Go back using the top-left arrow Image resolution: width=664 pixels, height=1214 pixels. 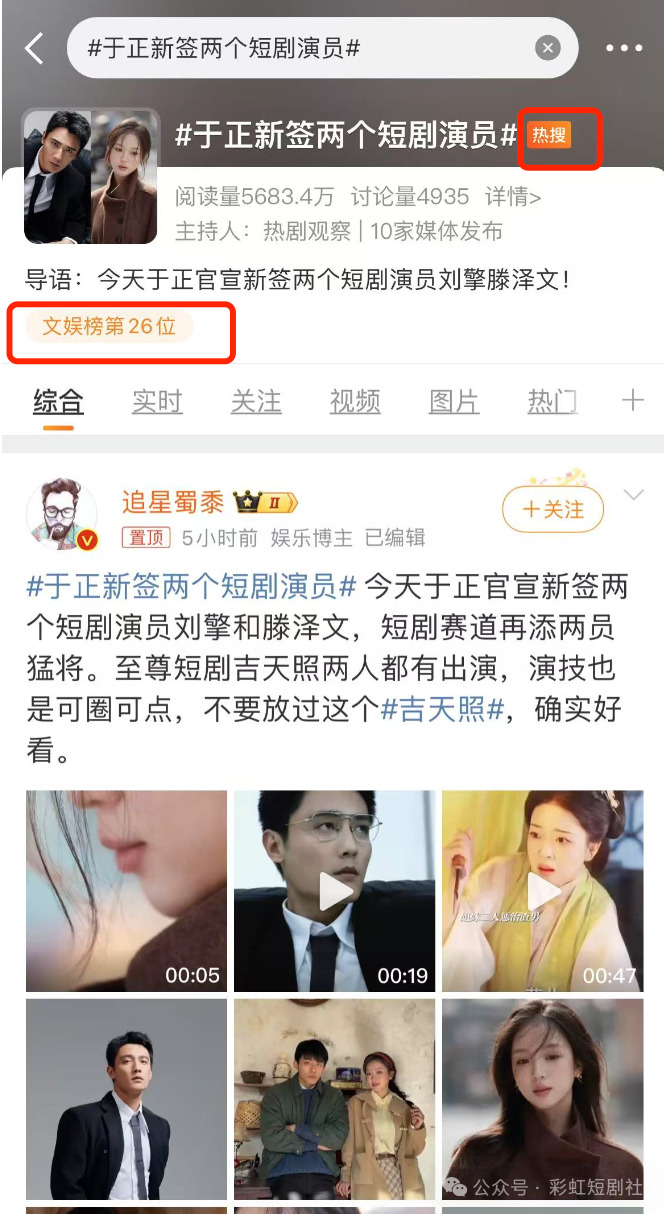(x=35, y=48)
